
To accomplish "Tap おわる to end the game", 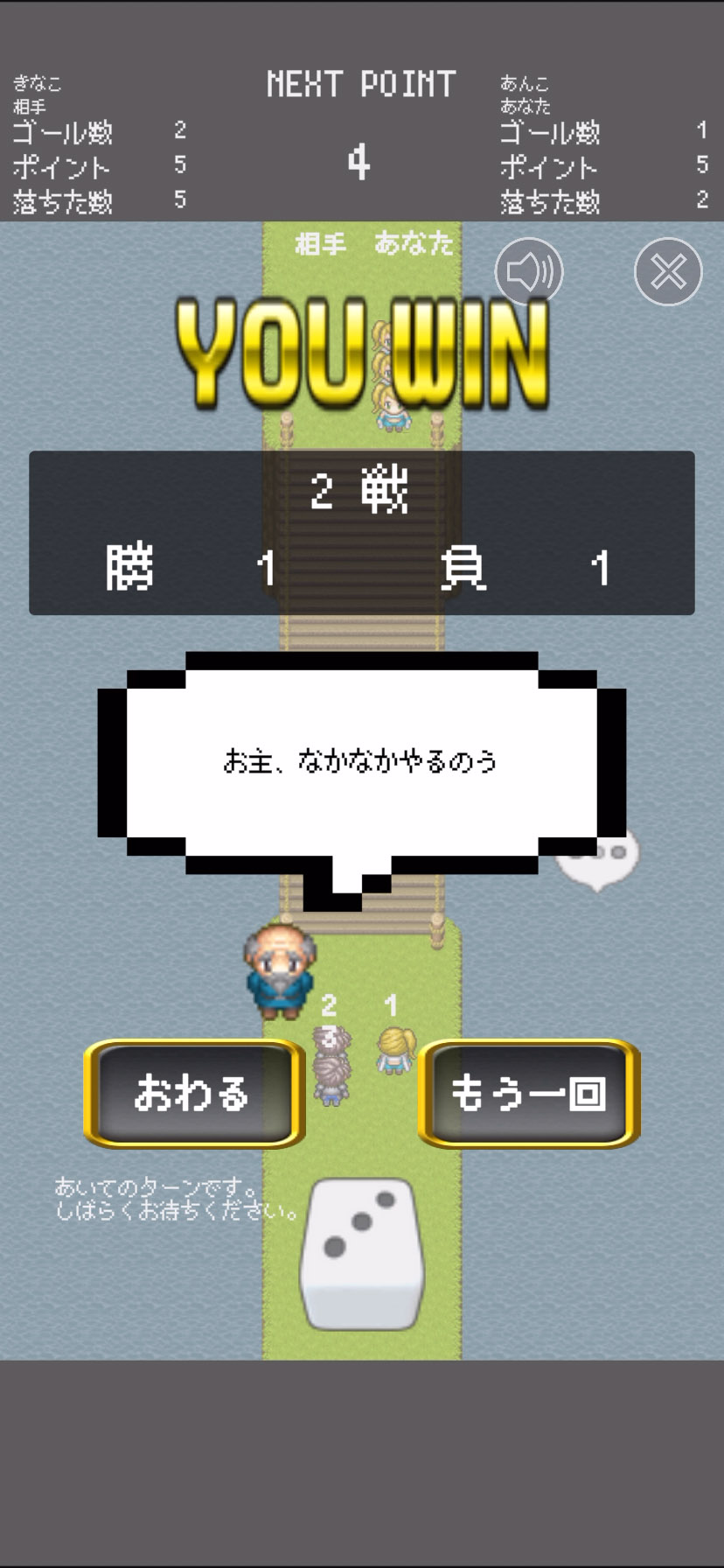I will [x=194, y=1093].
